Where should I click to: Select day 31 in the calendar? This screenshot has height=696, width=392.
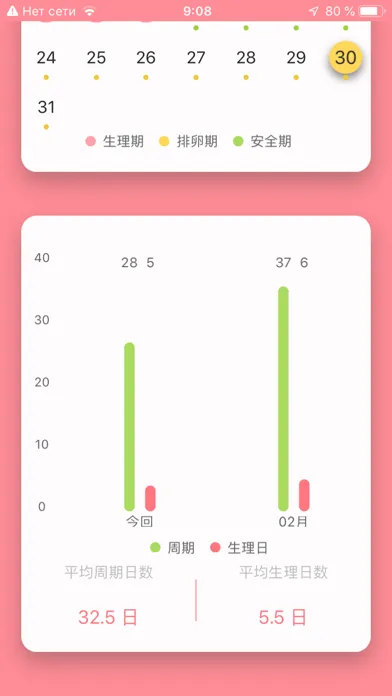coord(46,107)
